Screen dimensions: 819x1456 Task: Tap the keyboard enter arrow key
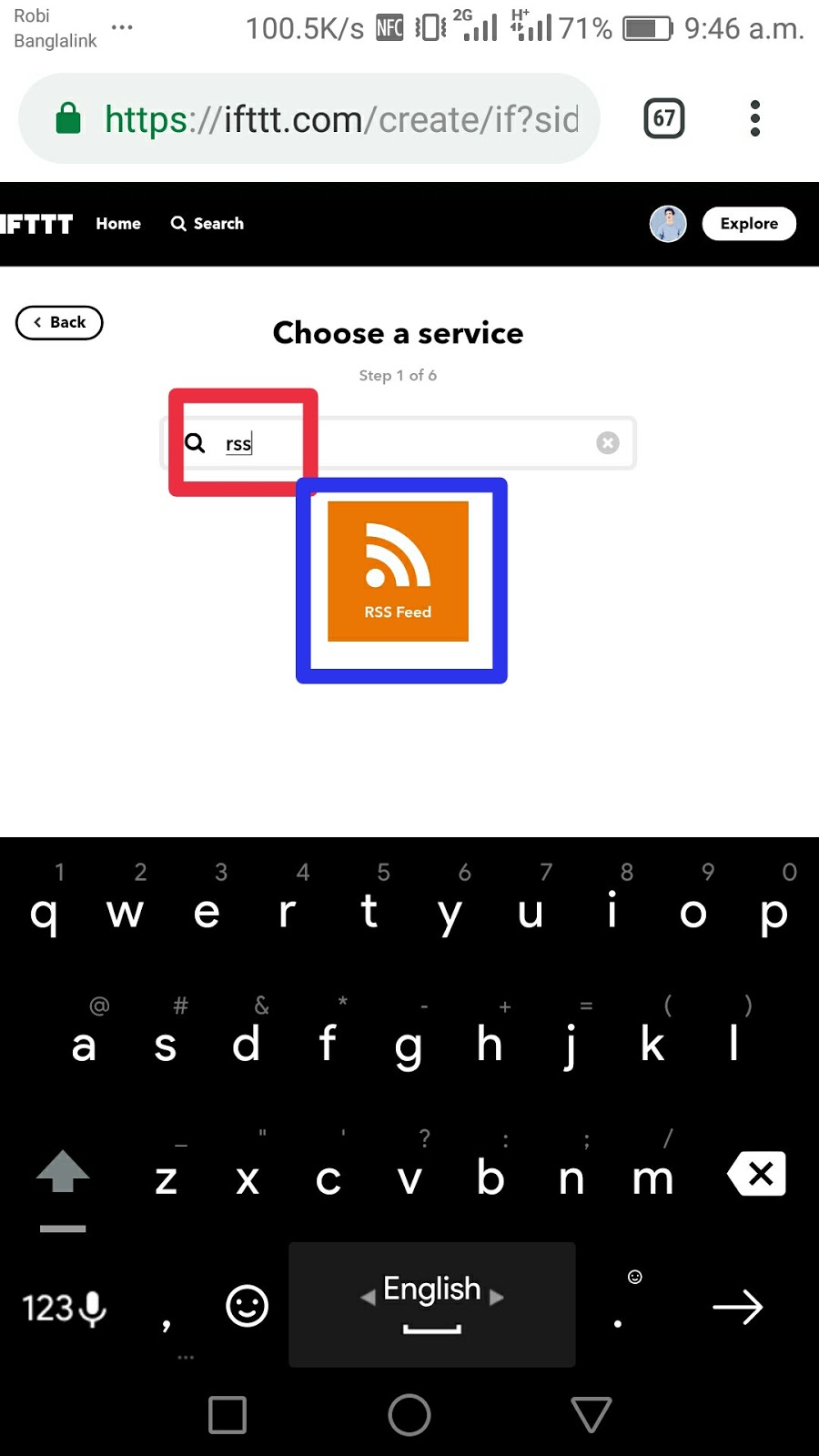click(737, 1308)
